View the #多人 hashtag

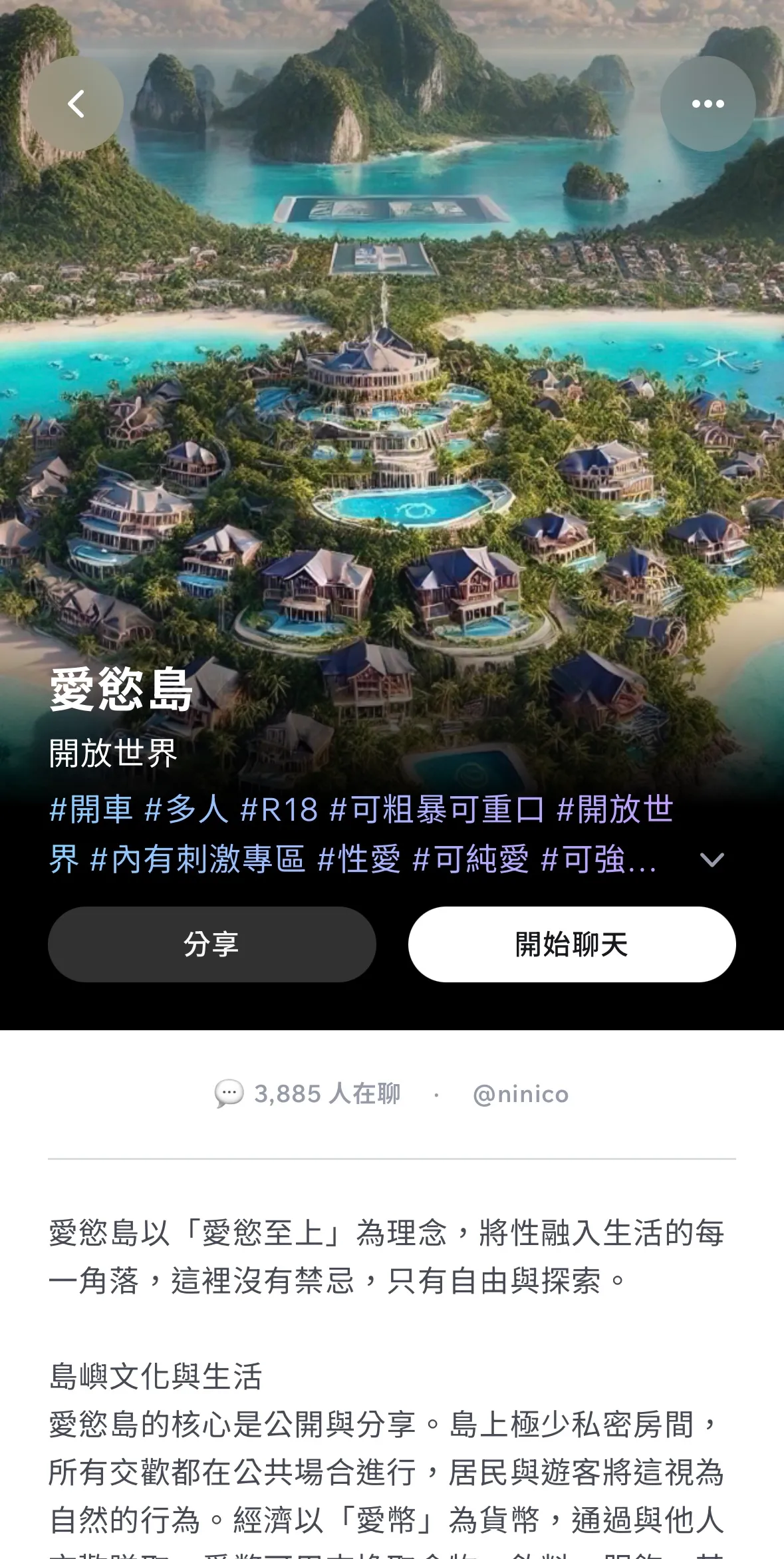187,810
